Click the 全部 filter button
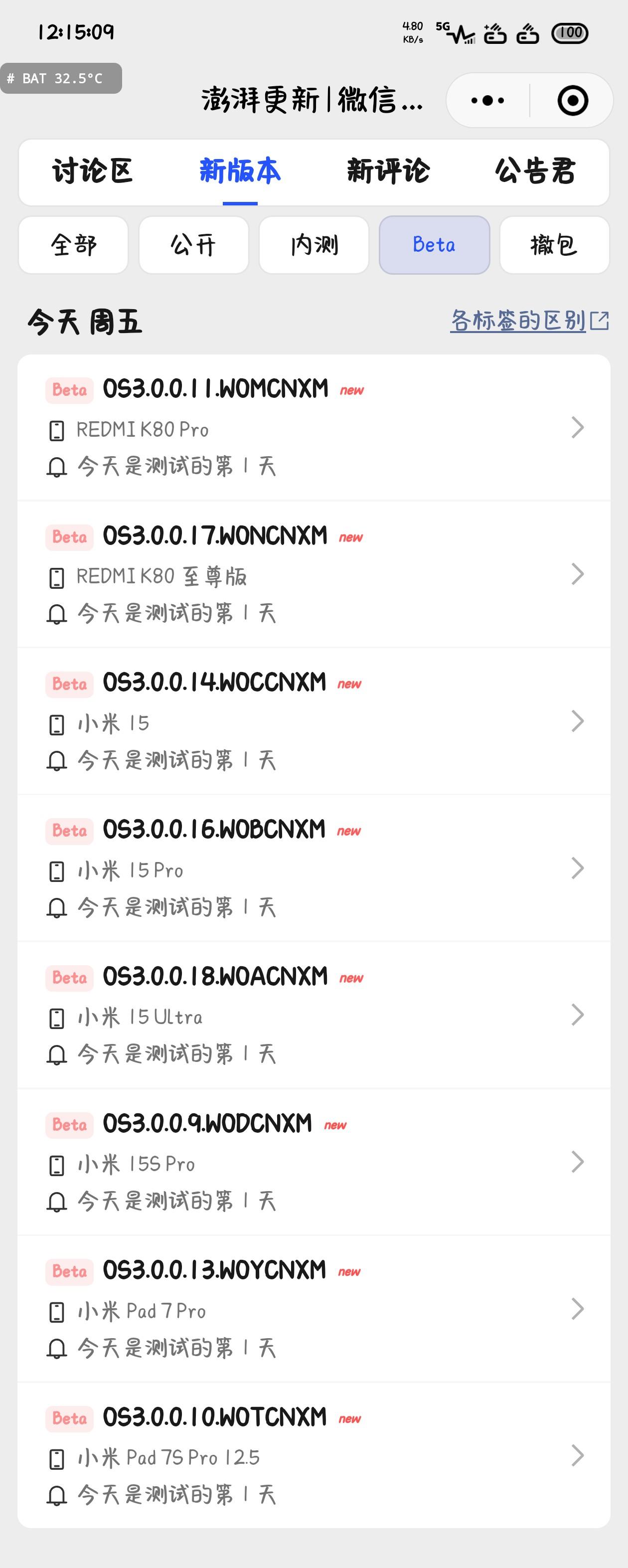The height and width of the screenshot is (1568, 628). click(72, 245)
